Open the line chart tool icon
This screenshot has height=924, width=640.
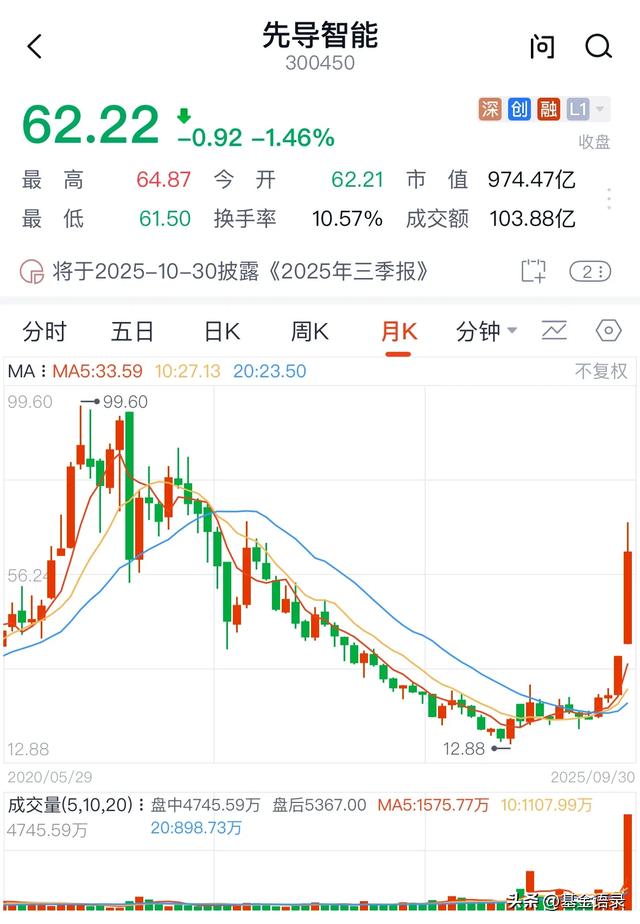[554, 331]
